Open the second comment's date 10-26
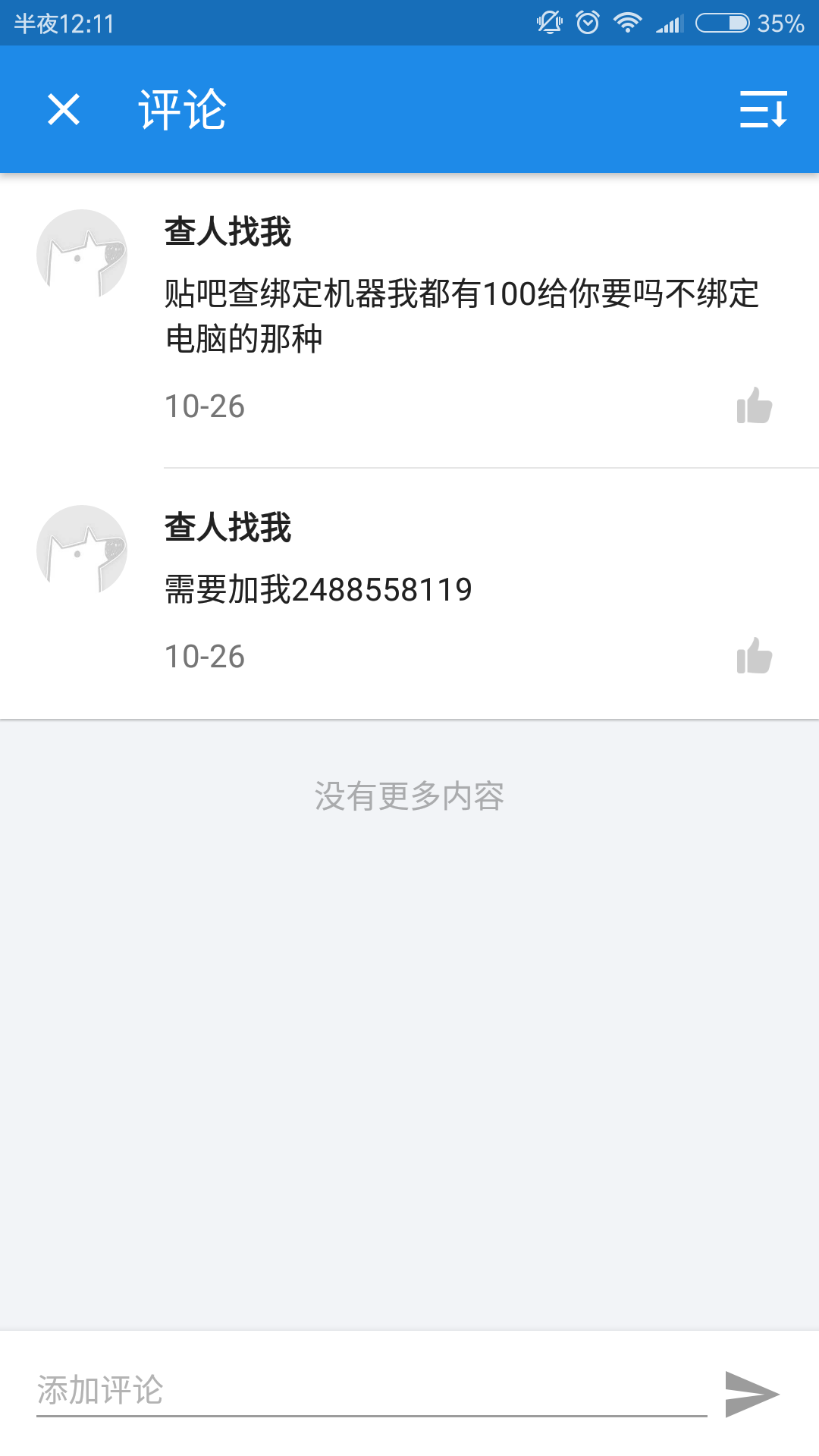 pyautogui.click(x=203, y=658)
